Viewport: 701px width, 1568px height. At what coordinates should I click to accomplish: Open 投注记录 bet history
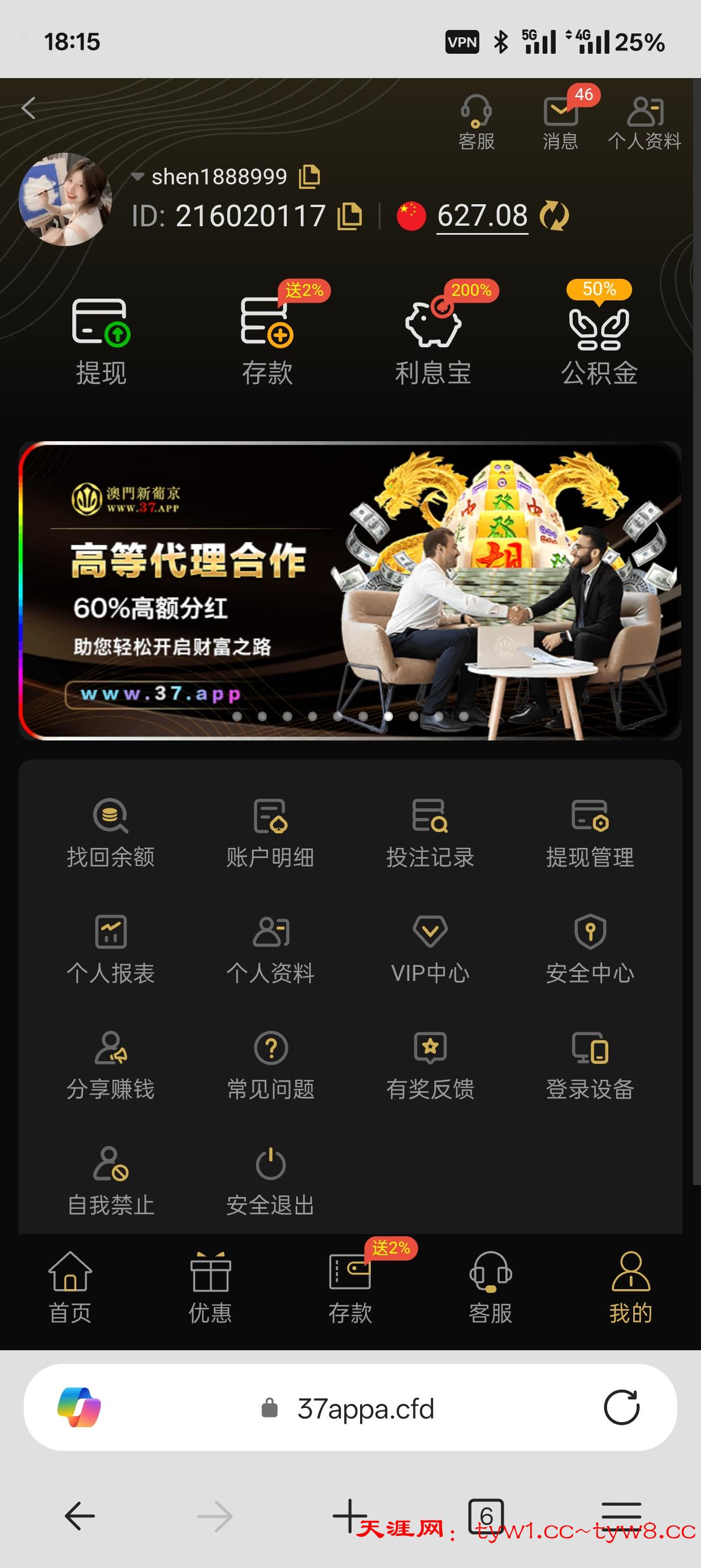430,832
